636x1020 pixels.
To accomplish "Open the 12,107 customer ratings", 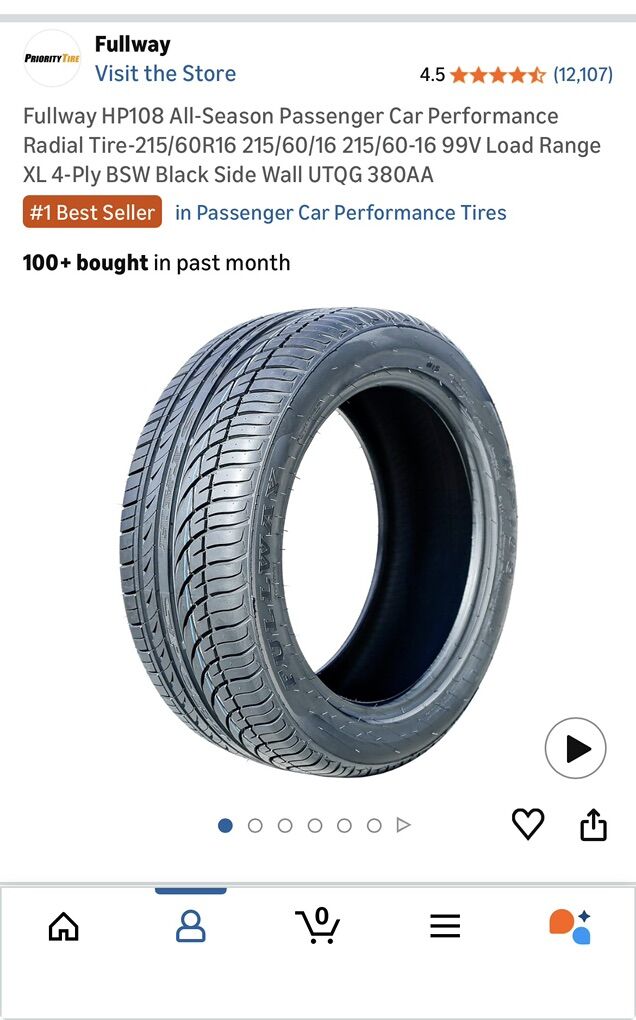I will point(582,74).
